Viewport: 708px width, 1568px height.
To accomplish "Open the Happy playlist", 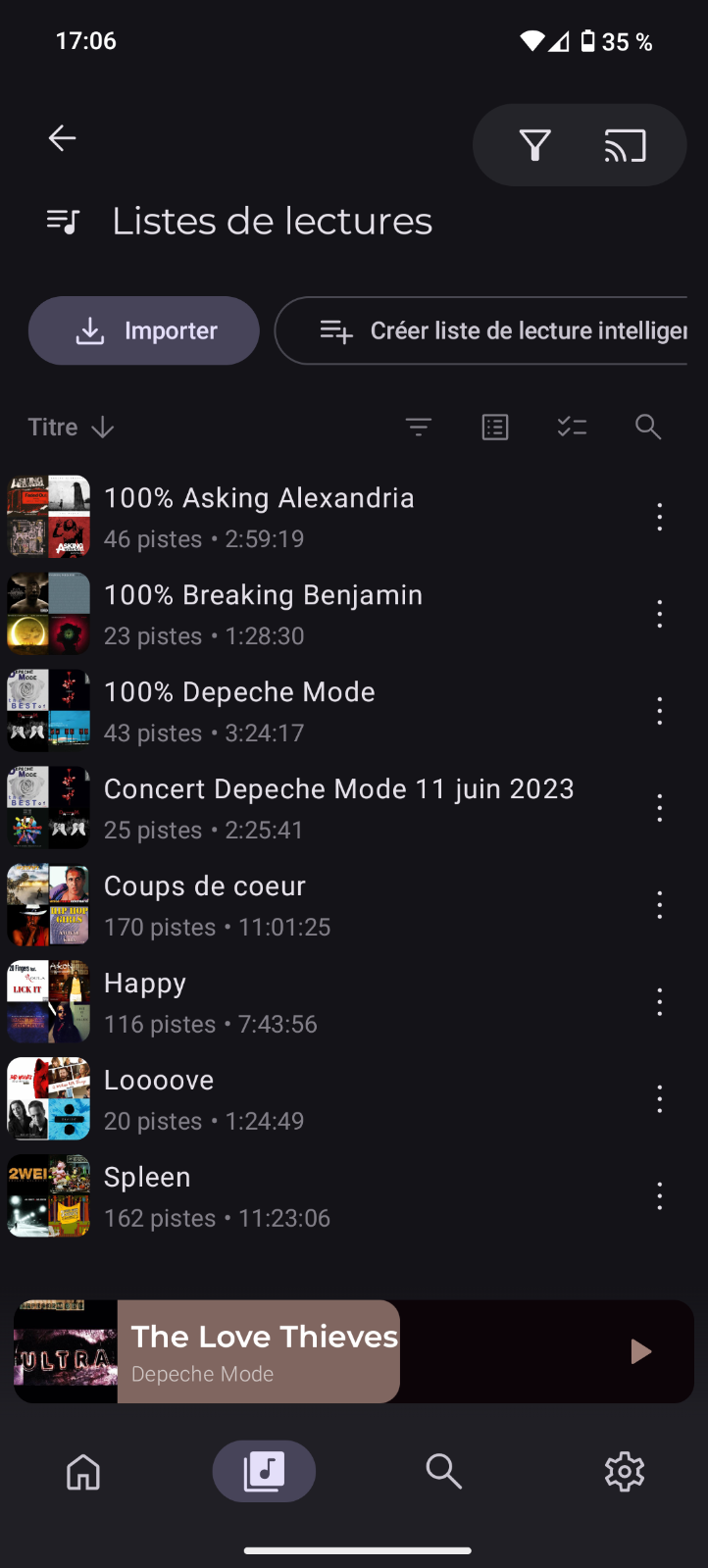I will click(x=145, y=1001).
